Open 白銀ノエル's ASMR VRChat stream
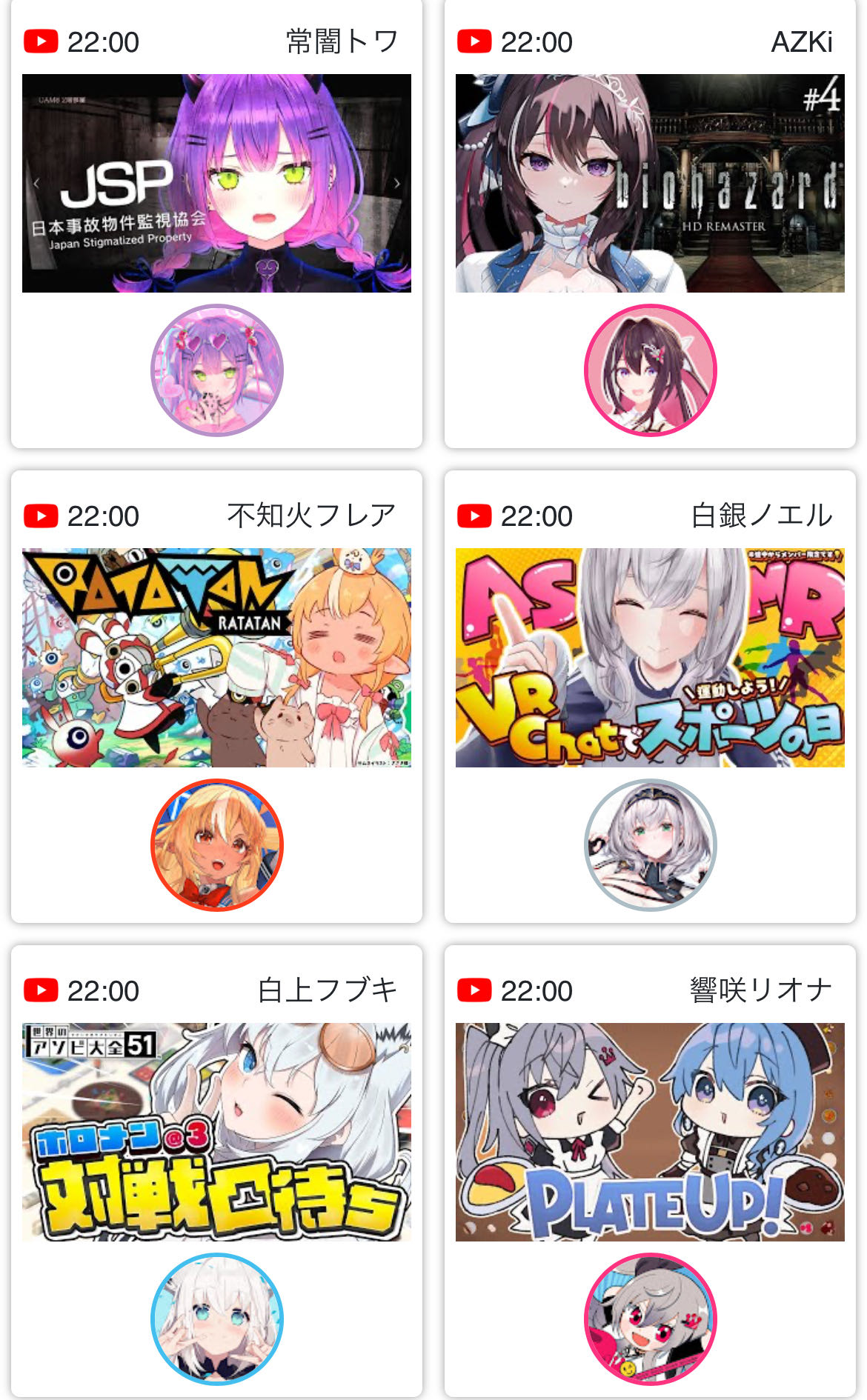Screen dimensions: 867x1400 coord(650,657)
